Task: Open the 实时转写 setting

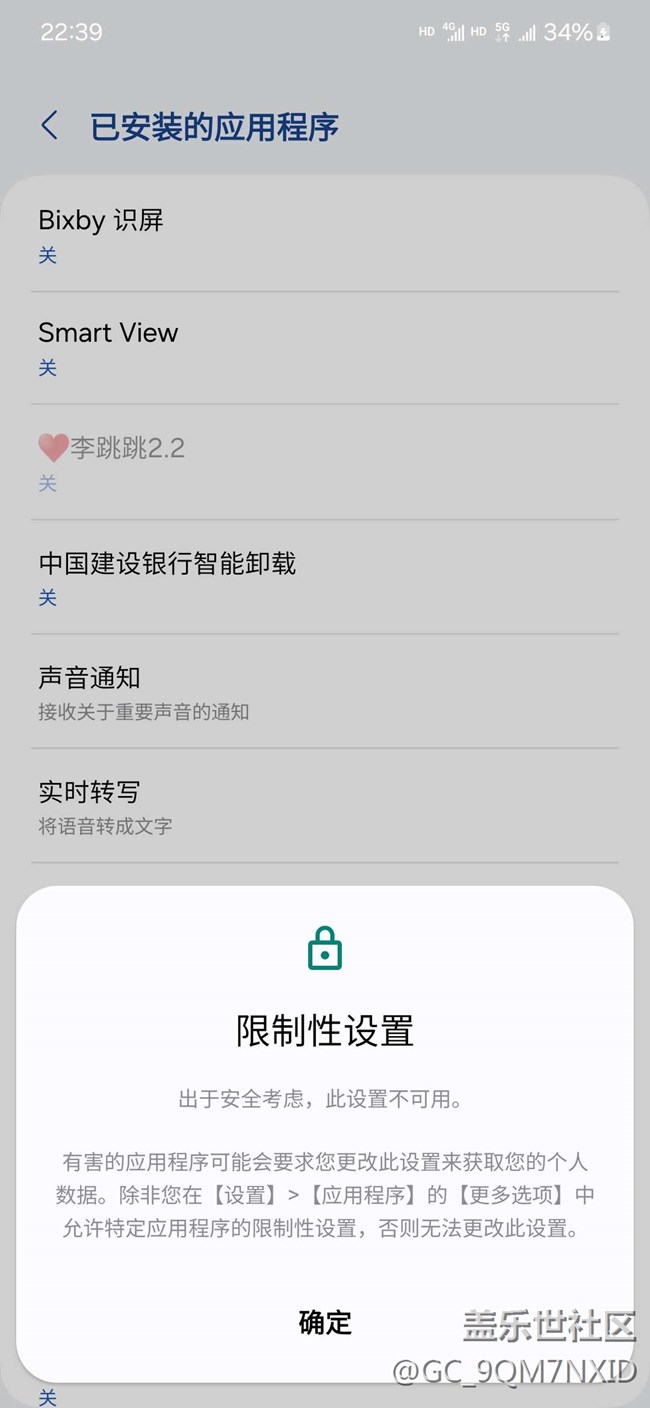Action: coord(324,806)
